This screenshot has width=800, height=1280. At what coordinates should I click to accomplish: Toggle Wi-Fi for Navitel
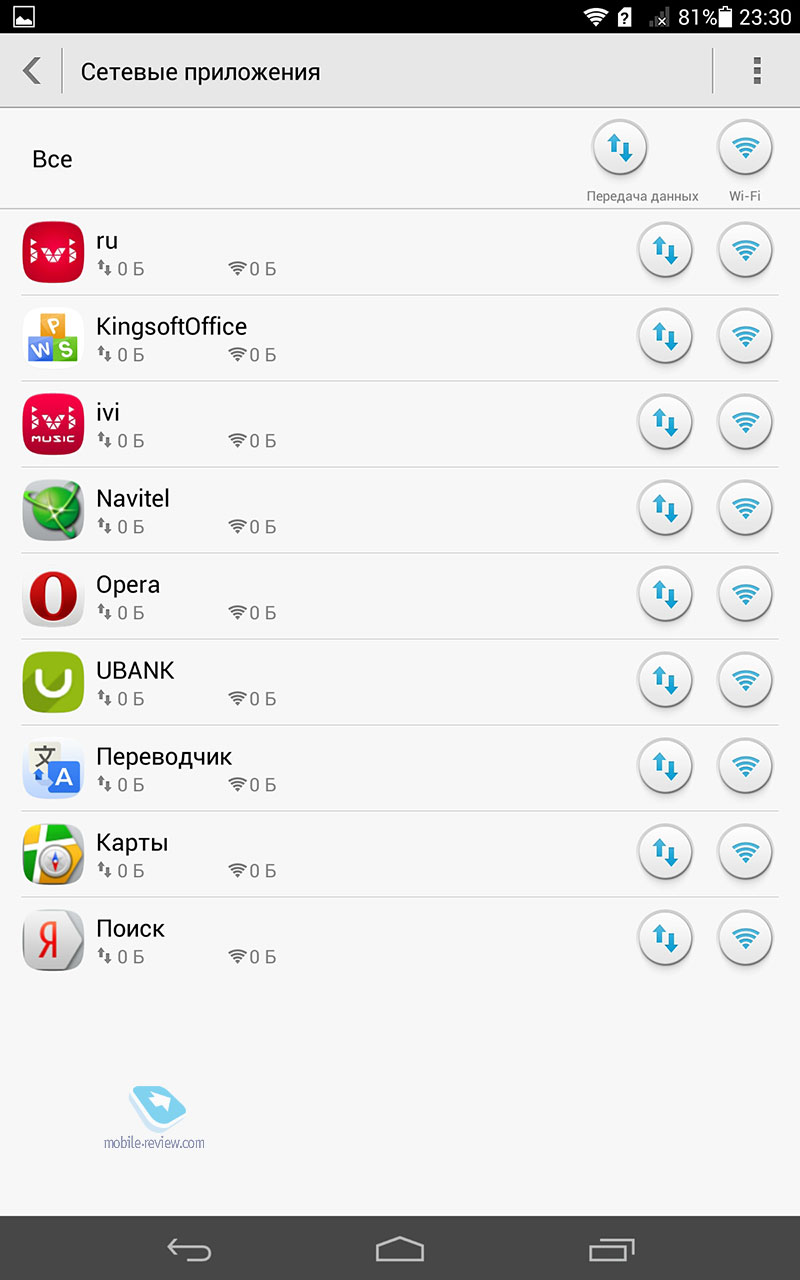[745, 509]
